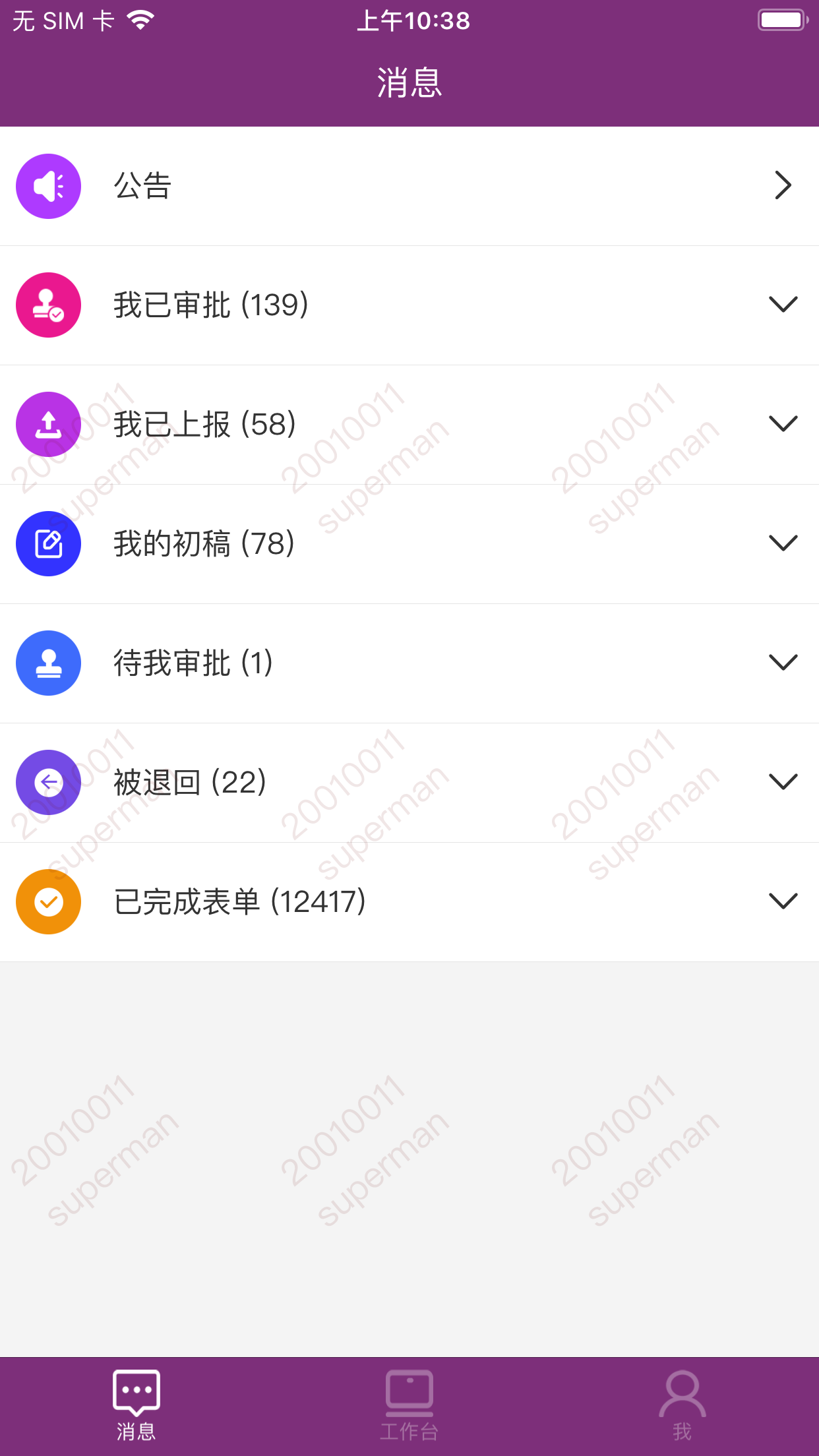This screenshot has height=1456, width=819.
Task: Expand the 我已审批 (139) section
Action: [x=409, y=305]
